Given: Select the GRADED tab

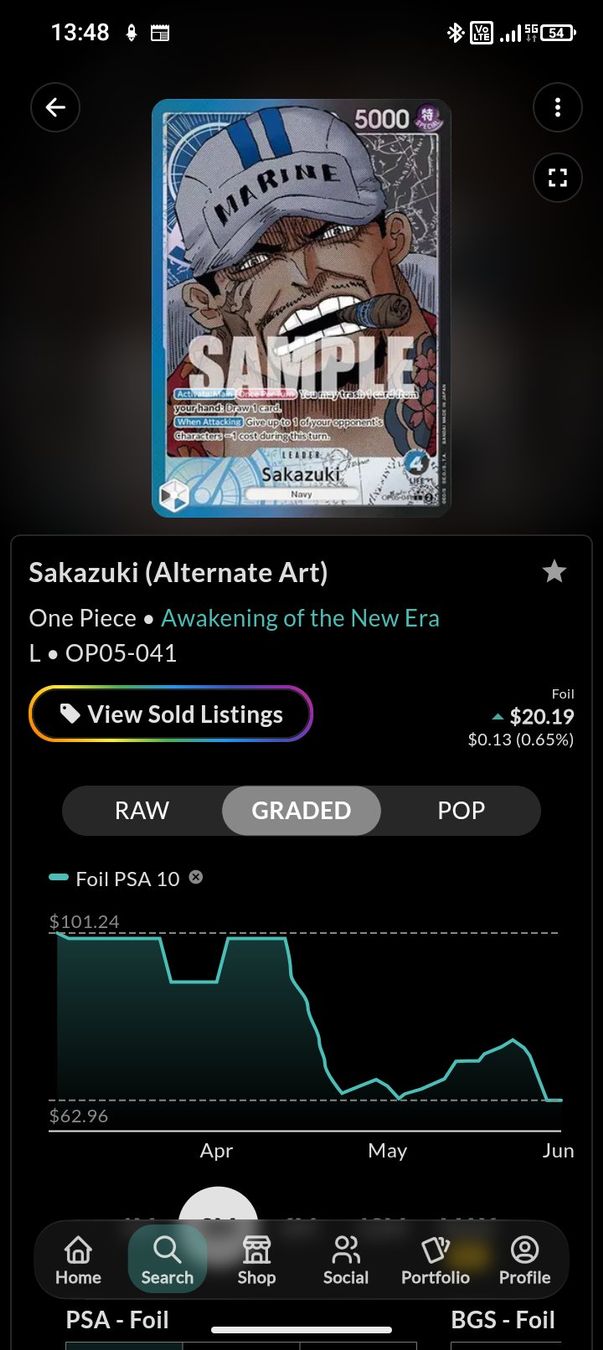Looking at the screenshot, I should click(301, 810).
